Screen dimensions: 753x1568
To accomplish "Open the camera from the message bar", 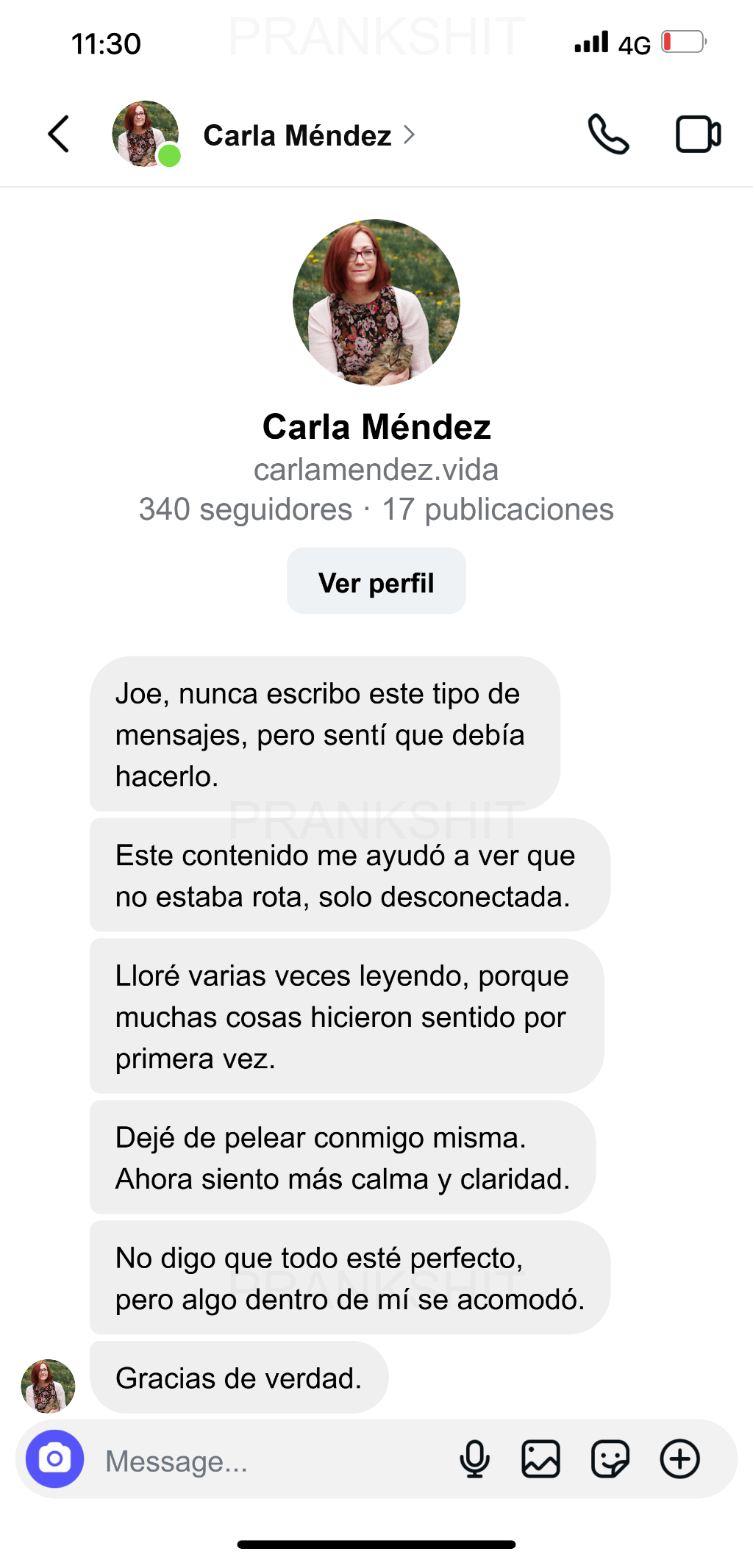I will coord(54,1459).
